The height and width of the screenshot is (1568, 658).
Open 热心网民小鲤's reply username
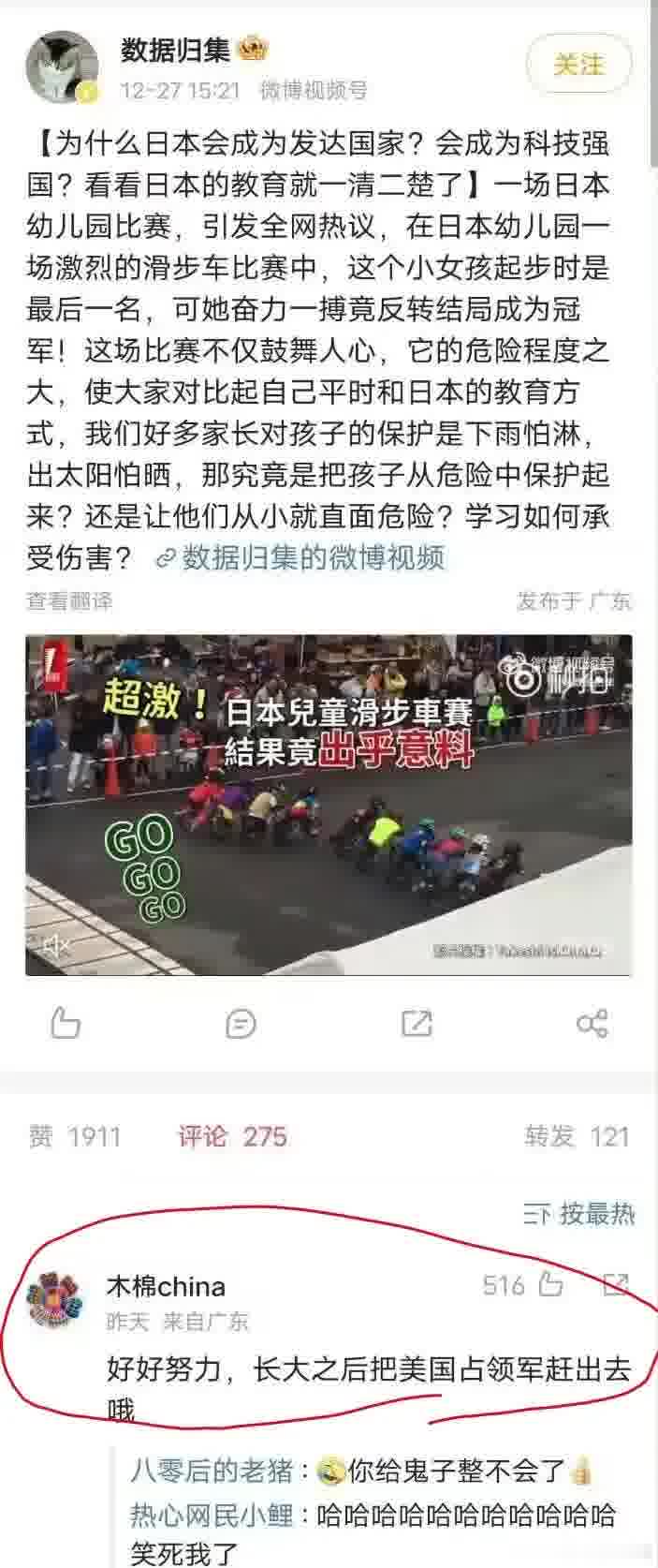pos(212,1515)
